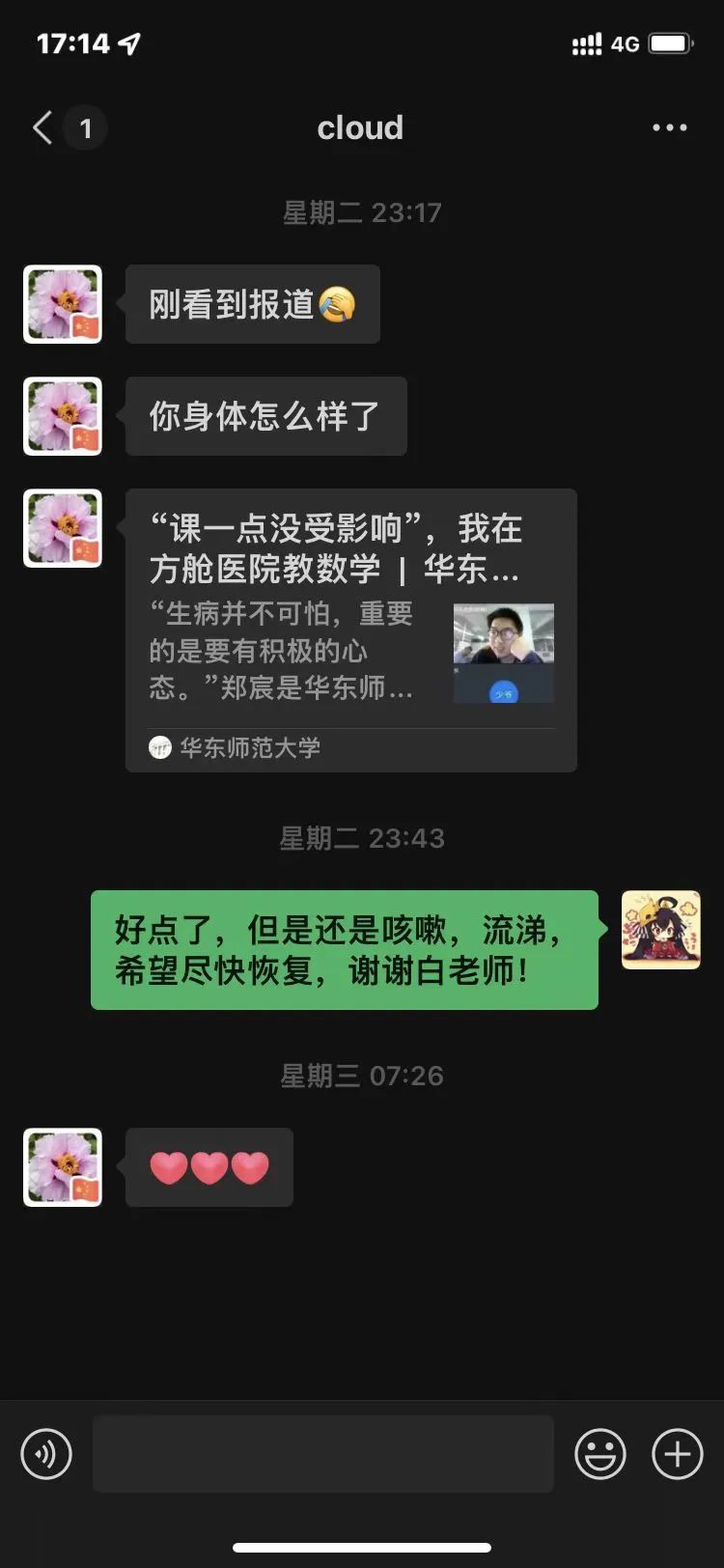Open flower avatar profile beside 刚看到报道
The image size is (724, 1568).
(63, 304)
